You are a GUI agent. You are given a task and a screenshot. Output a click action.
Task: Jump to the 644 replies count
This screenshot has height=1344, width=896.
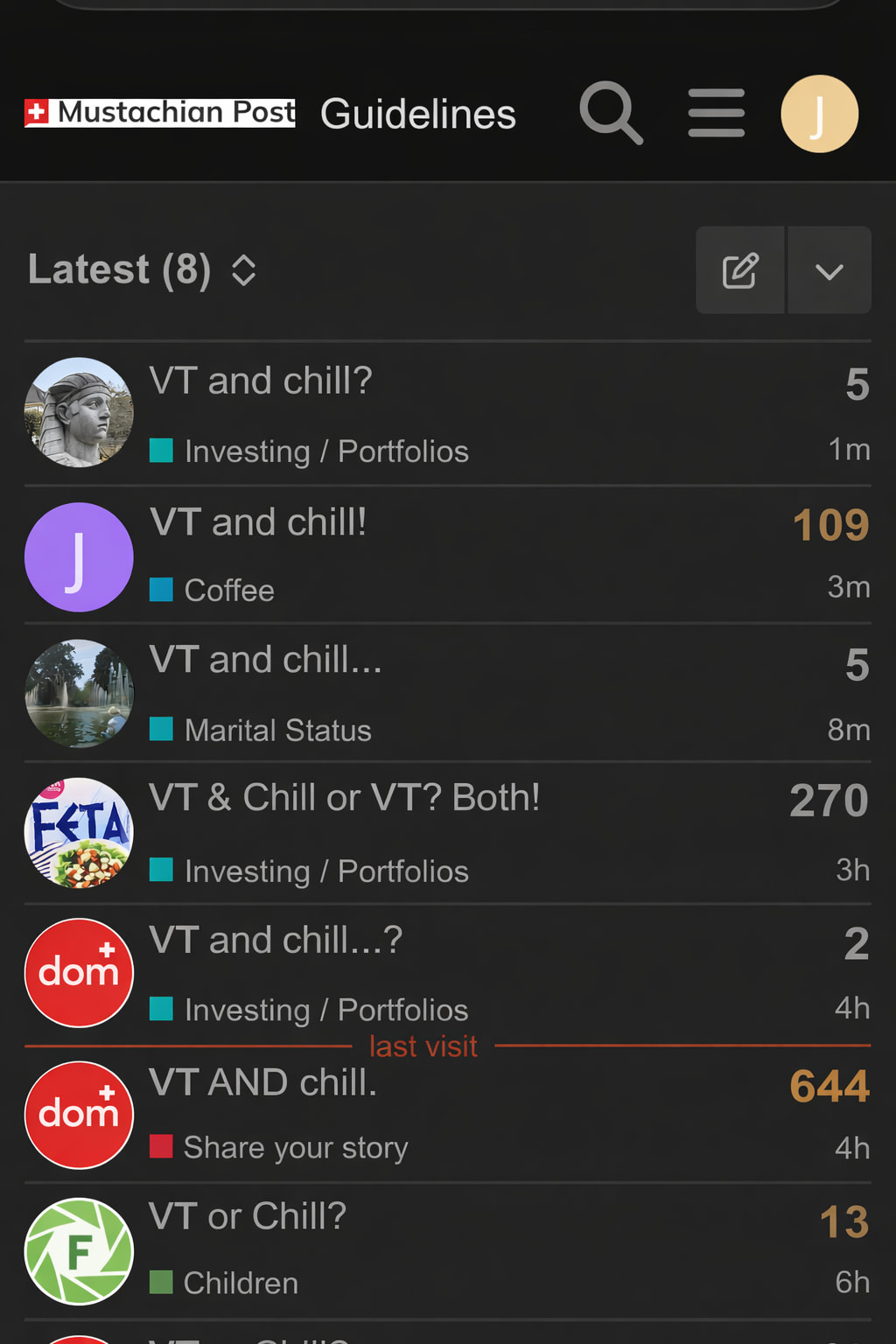tap(829, 1086)
